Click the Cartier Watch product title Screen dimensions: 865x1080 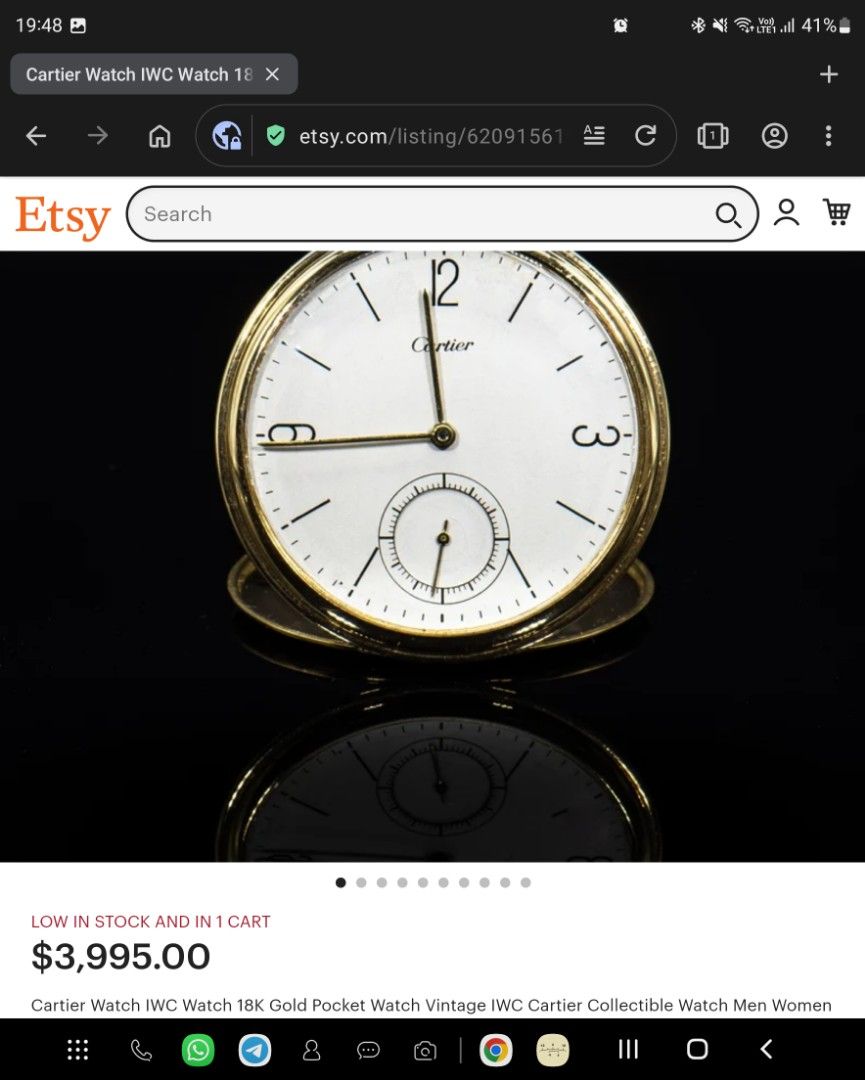432,1006
